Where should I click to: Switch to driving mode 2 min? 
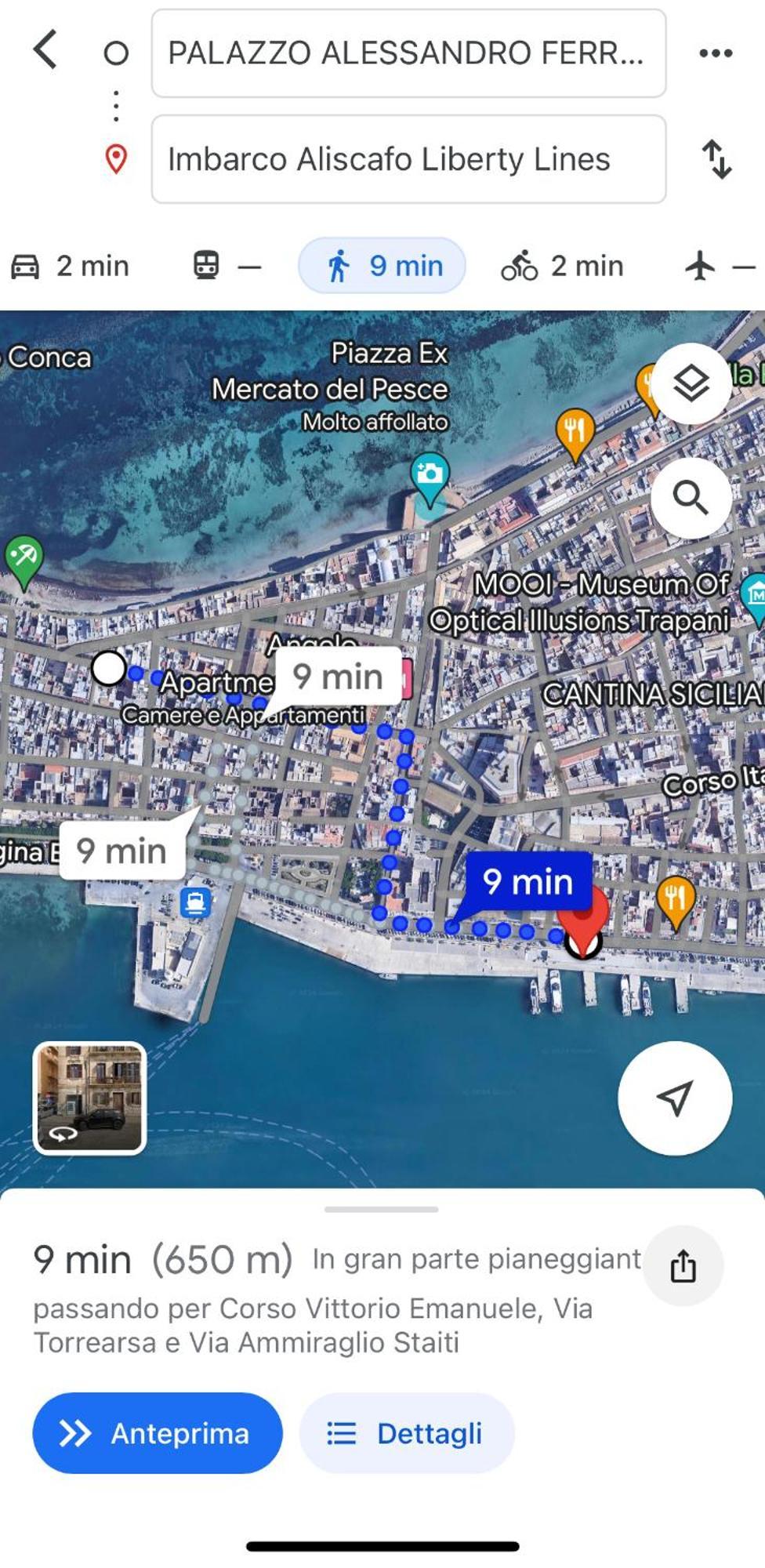[x=71, y=267]
